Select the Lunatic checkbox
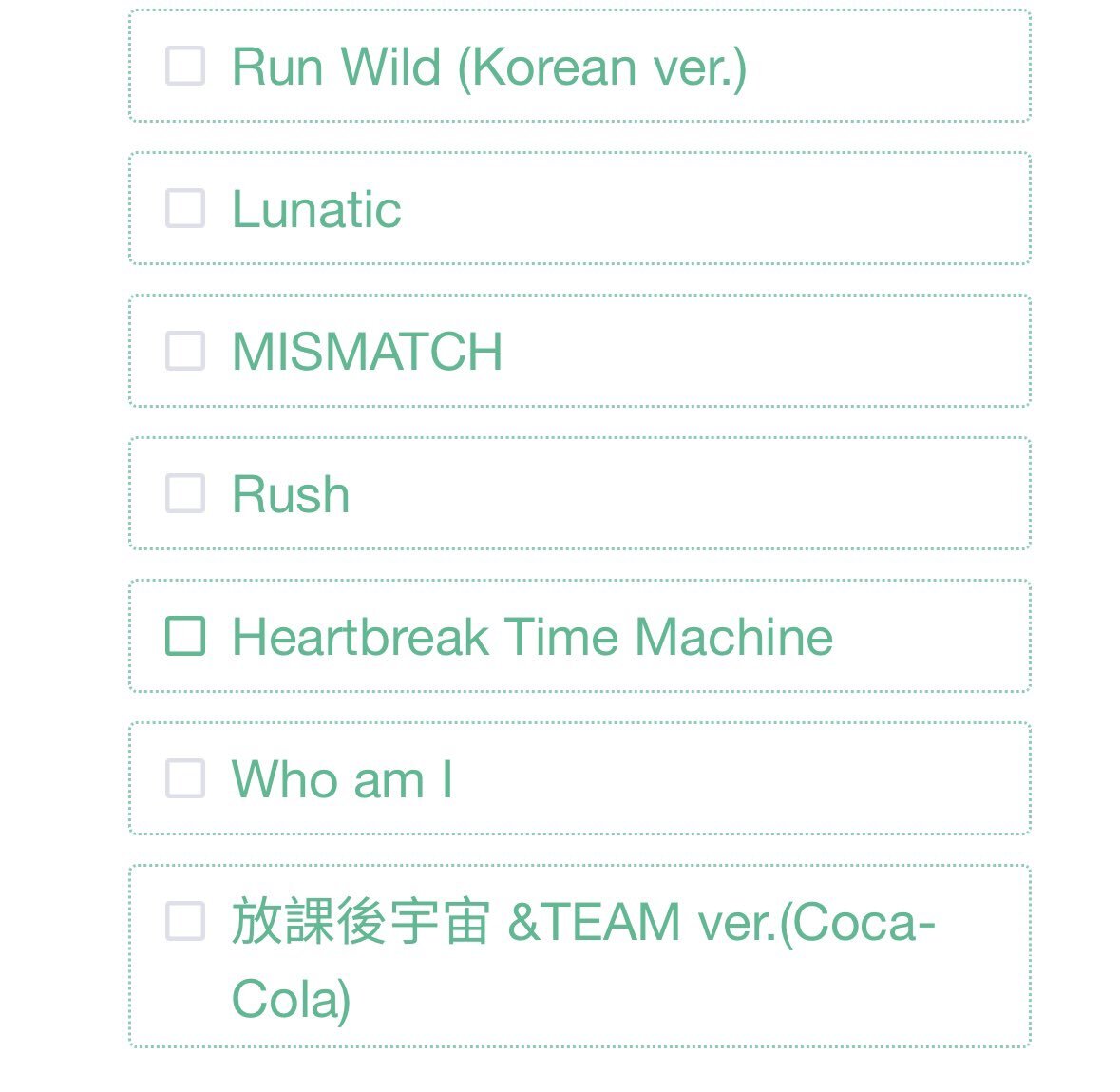Viewport: 1120px width, 1092px height. click(185, 208)
